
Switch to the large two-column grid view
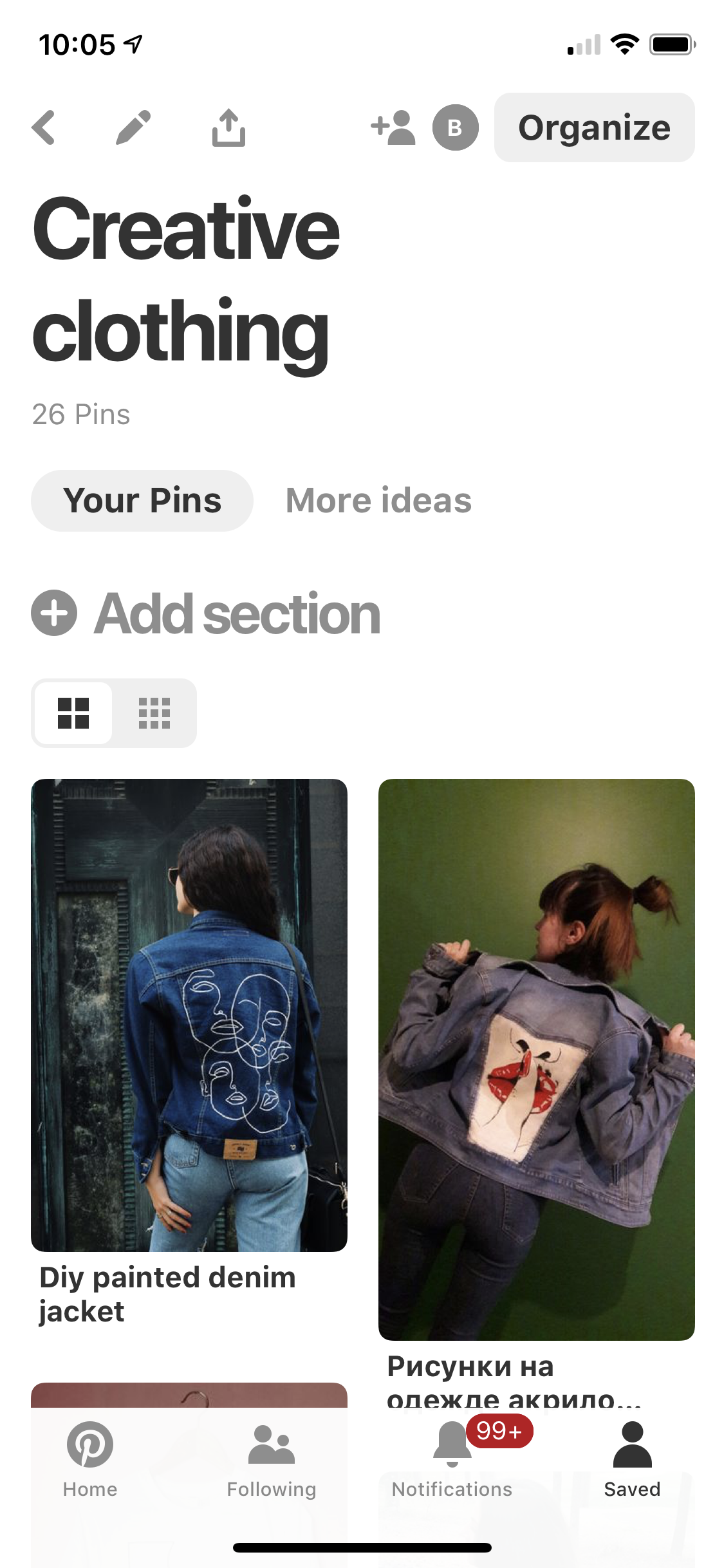click(73, 713)
